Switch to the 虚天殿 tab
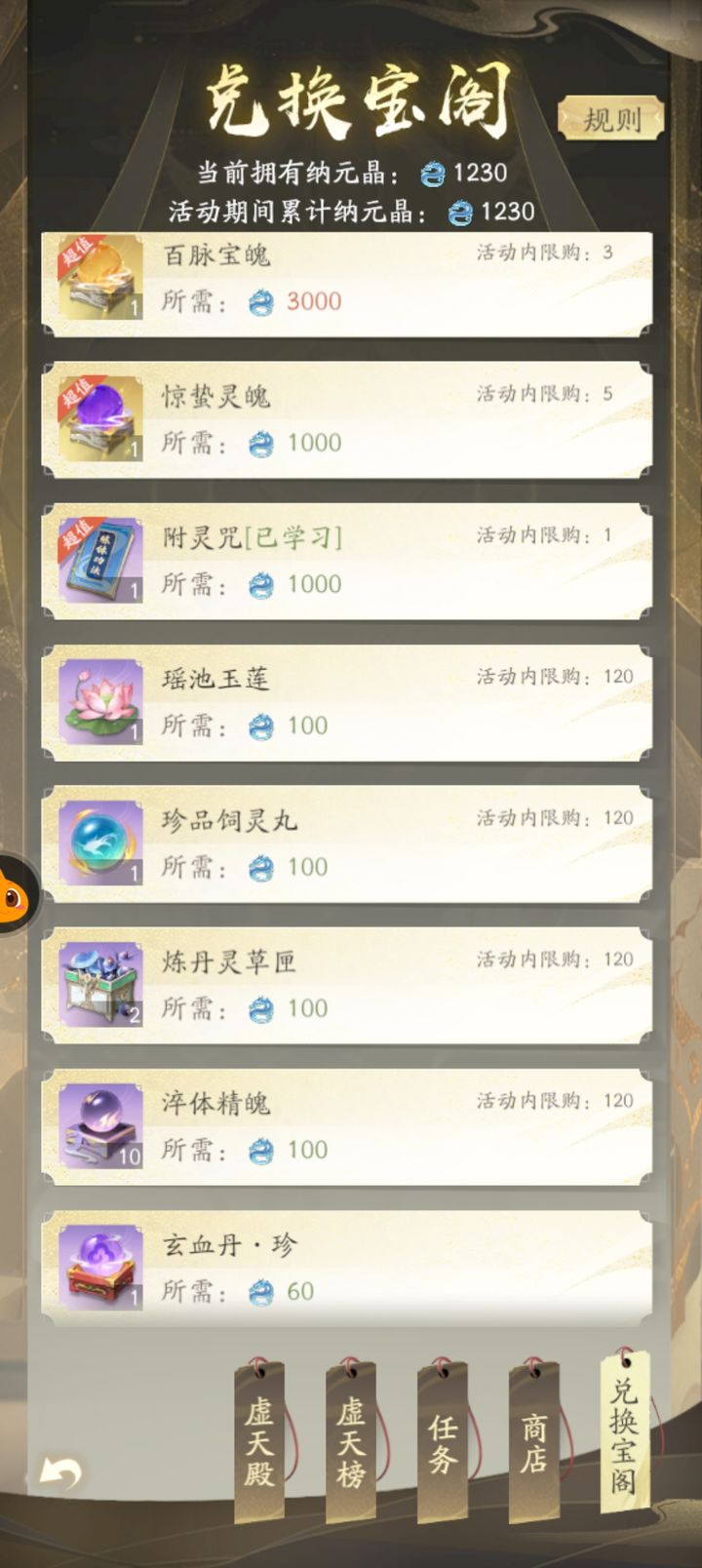The image size is (702, 1568). pos(258,1440)
